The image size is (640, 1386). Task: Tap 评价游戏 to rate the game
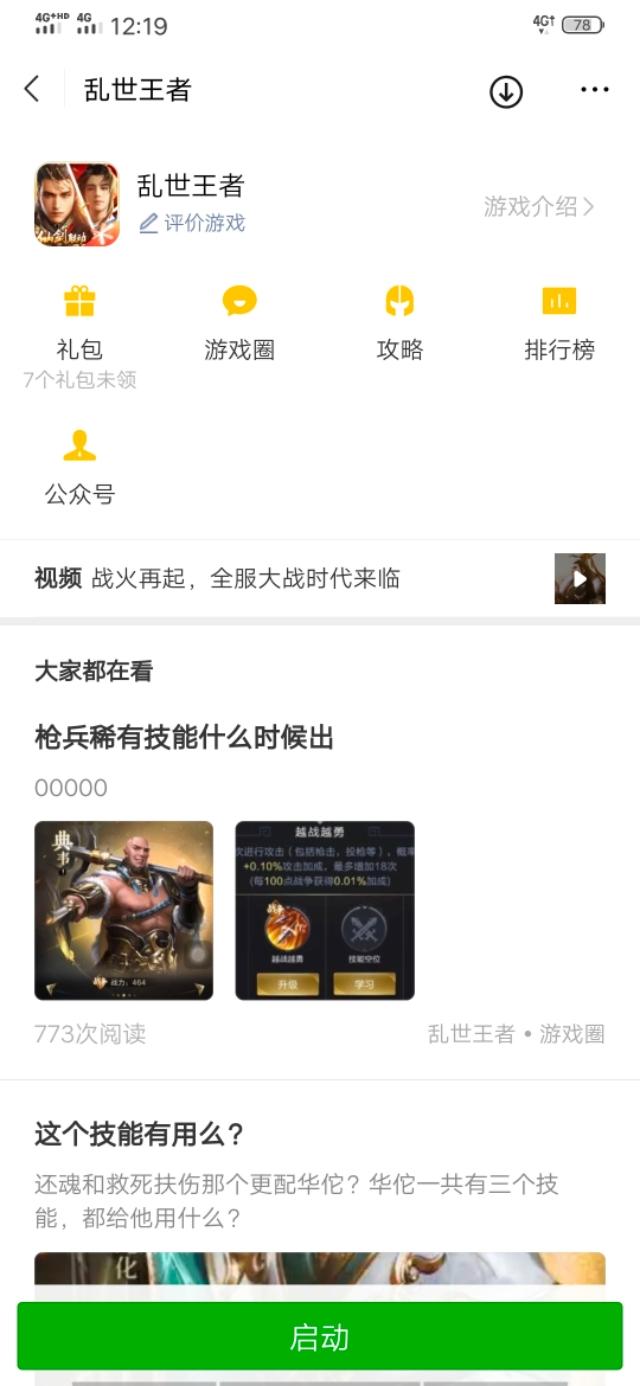(192, 223)
